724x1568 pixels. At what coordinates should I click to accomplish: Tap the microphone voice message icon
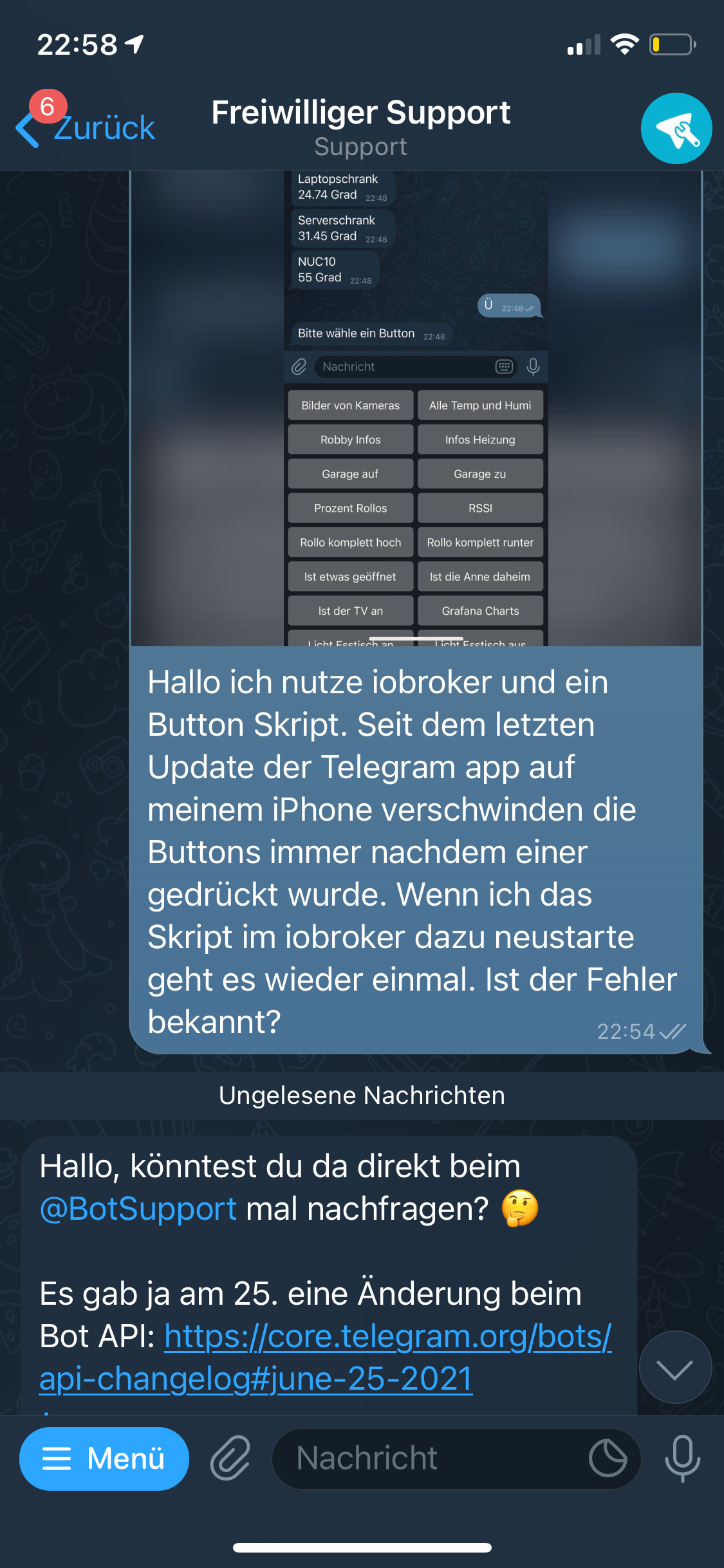(x=682, y=1459)
